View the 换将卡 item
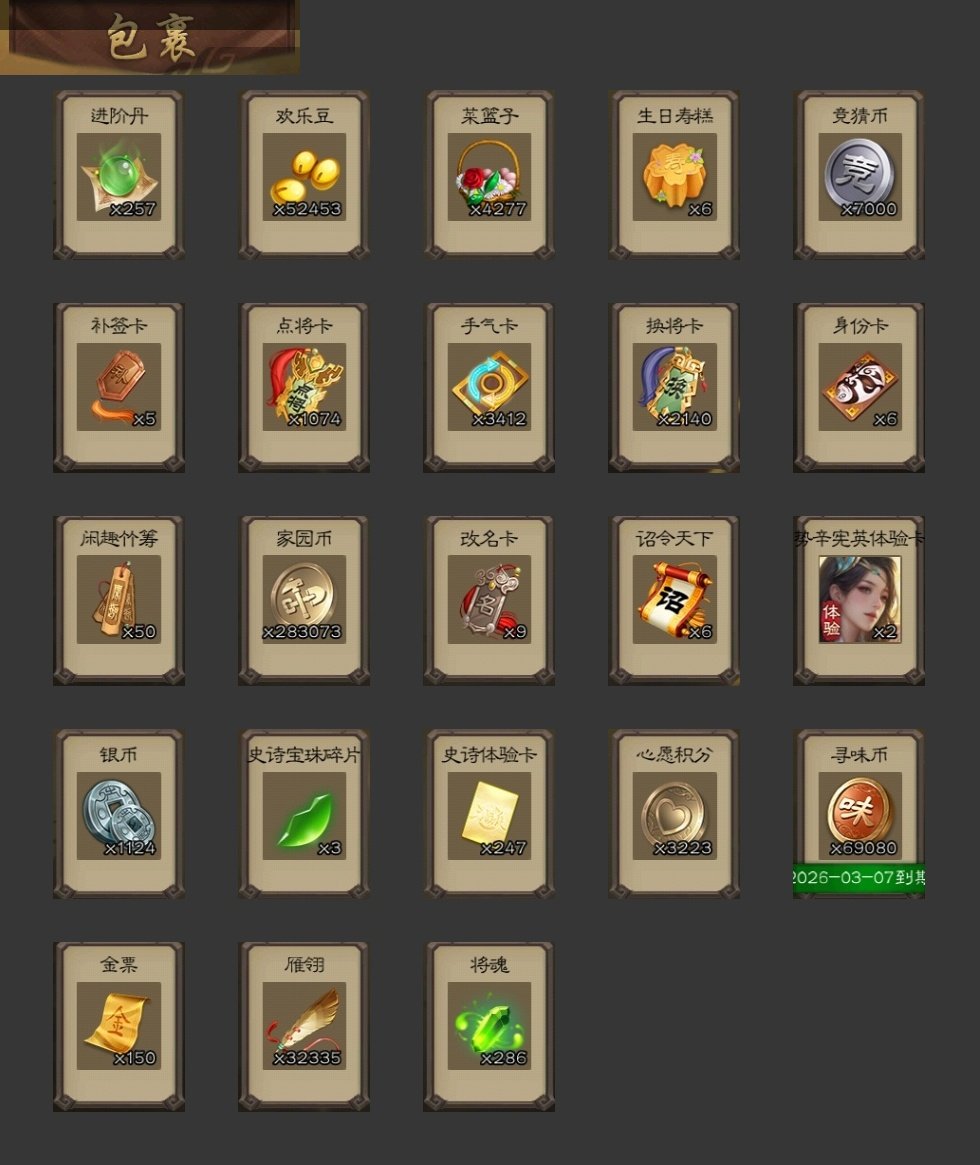 pyautogui.click(x=674, y=388)
